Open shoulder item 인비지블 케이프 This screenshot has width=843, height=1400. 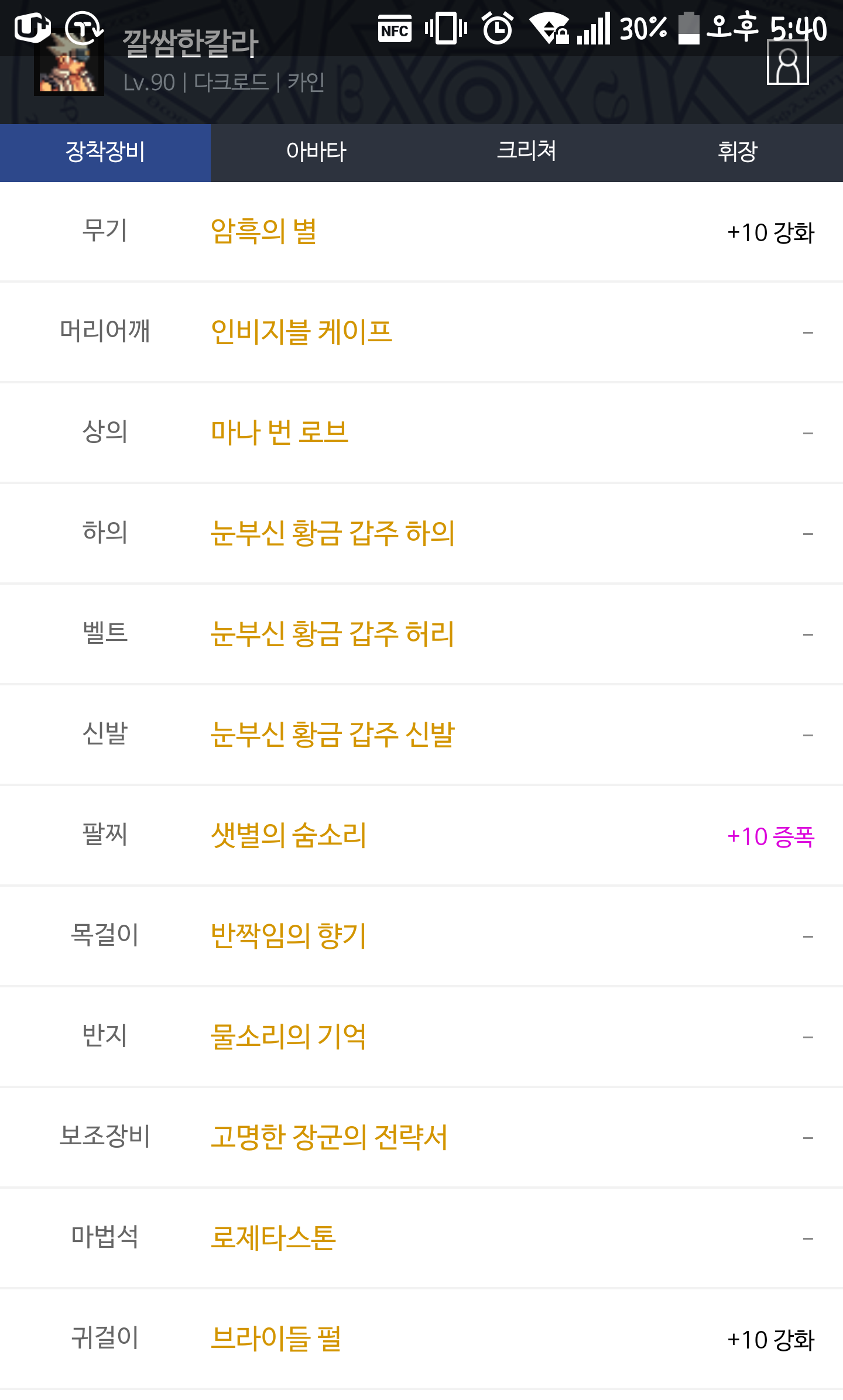point(301,332)
